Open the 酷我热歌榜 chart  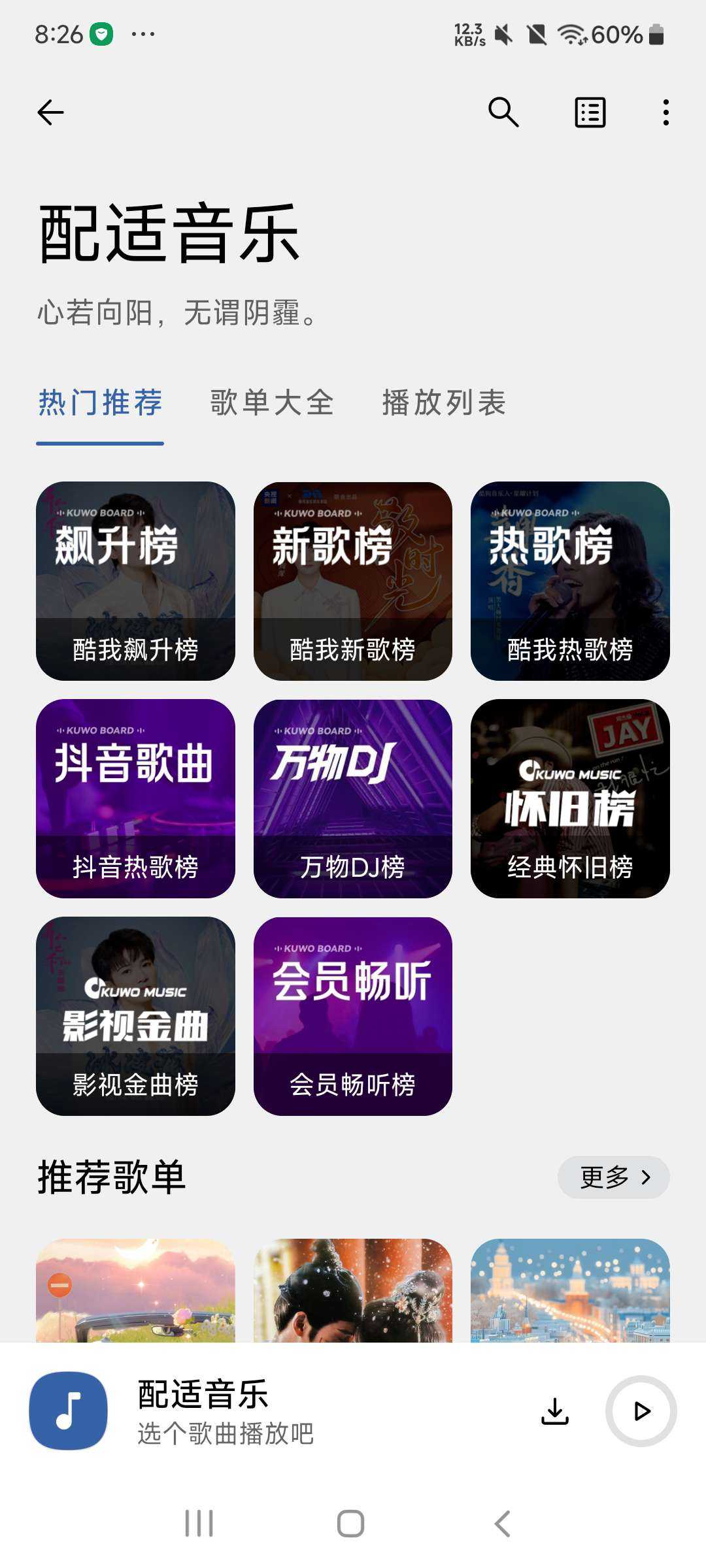pyautogui.click(x=570, y=581)
